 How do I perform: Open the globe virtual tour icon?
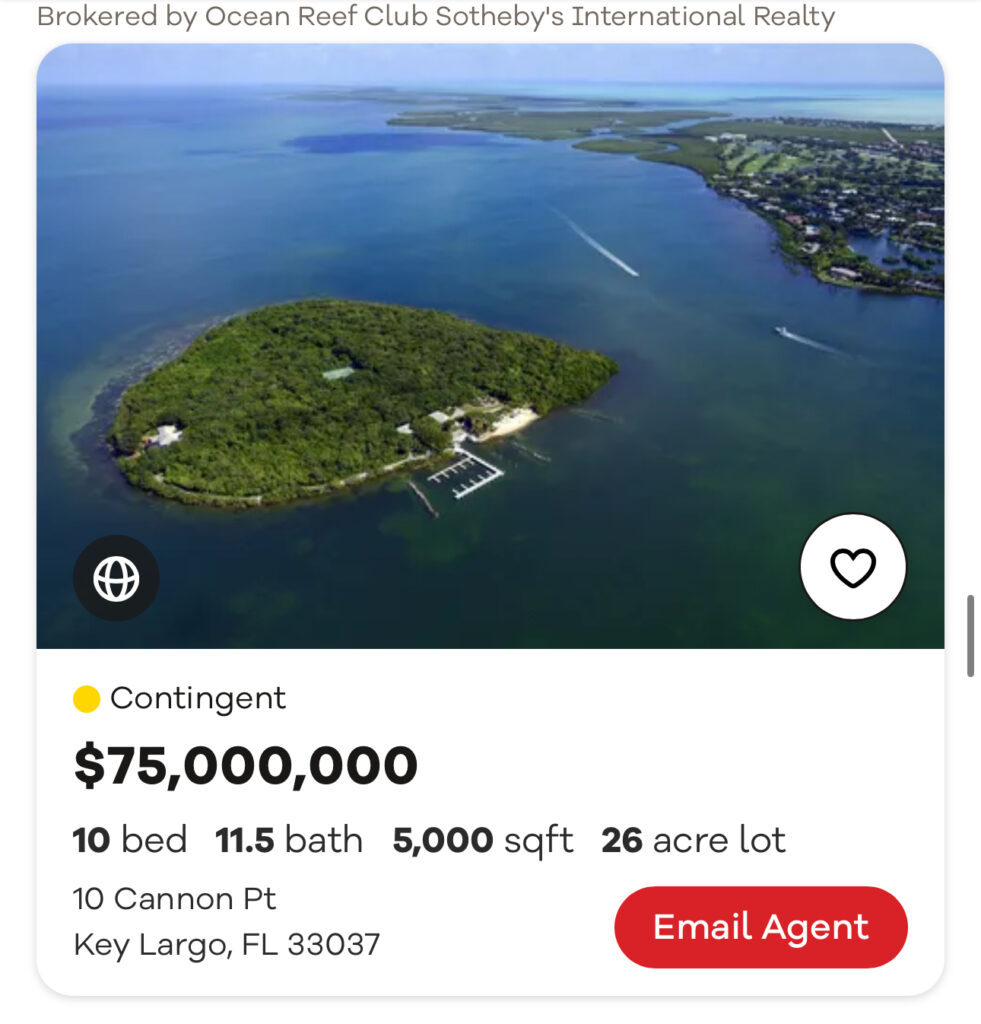click(x=116, y=578)
